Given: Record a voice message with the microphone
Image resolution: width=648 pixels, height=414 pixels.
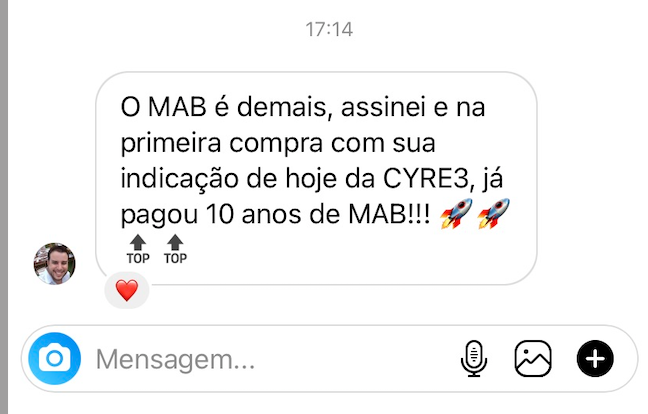Looking at the screenshot, I should 474,358.
